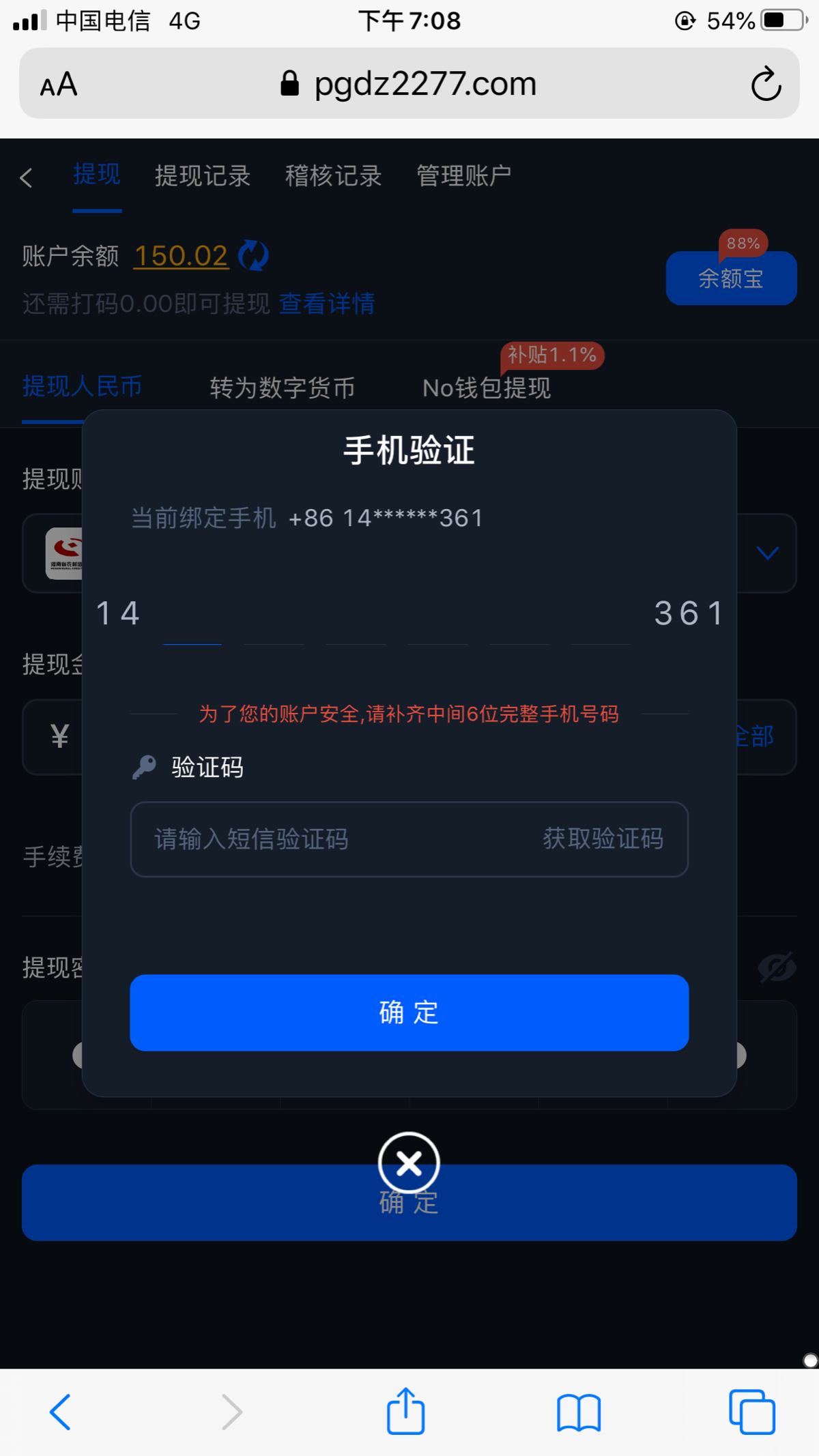Expand the bank account dropdown chevron
The image size is (819, 1456).
point(768,553)
